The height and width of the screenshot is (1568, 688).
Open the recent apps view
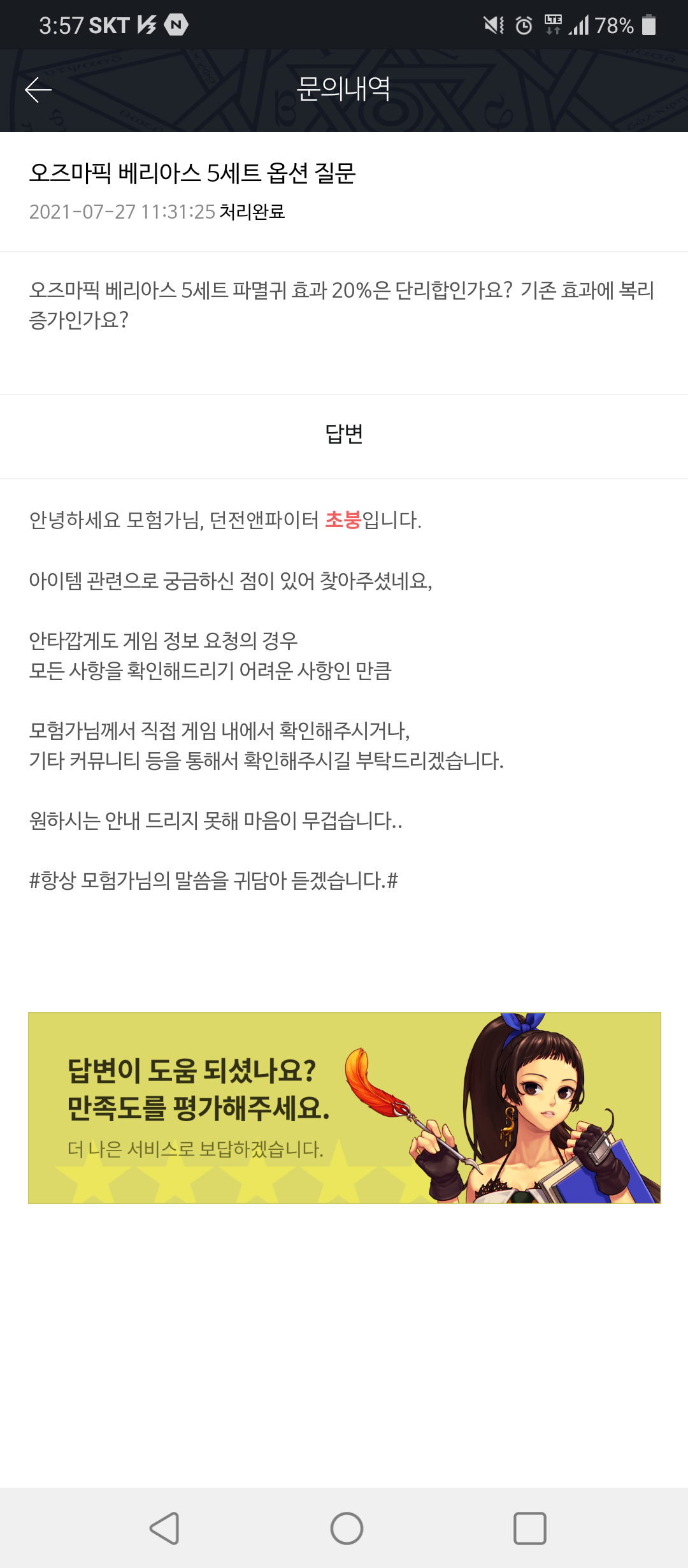(x=530, y=1528)
